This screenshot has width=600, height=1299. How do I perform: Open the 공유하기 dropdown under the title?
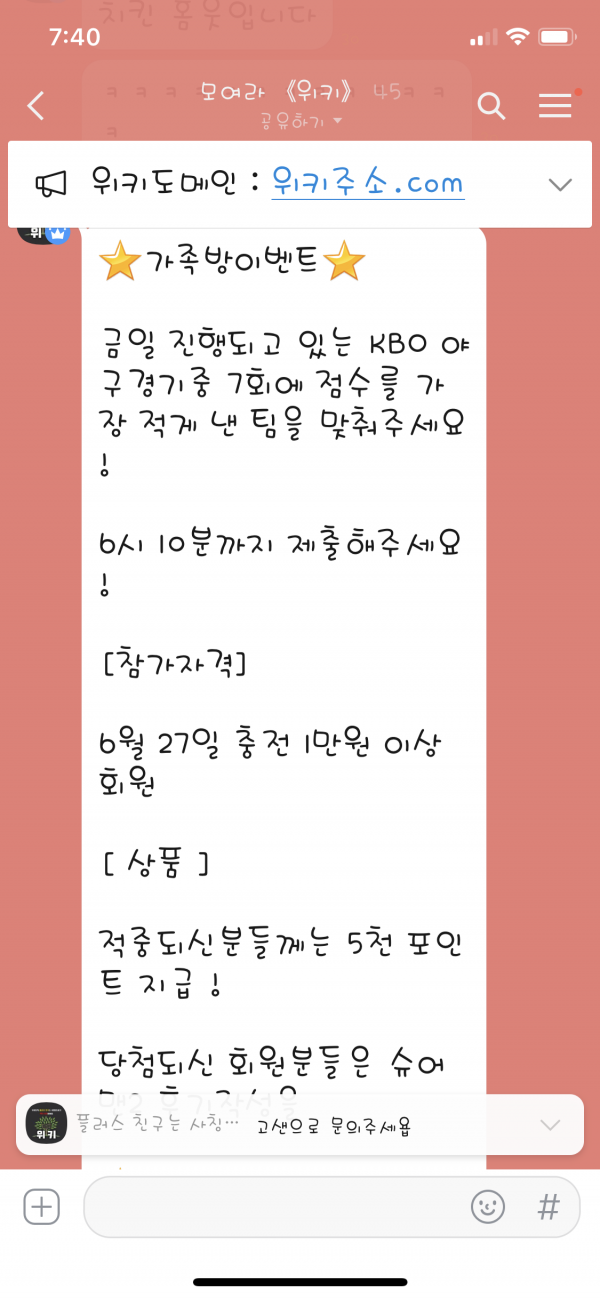300,121
